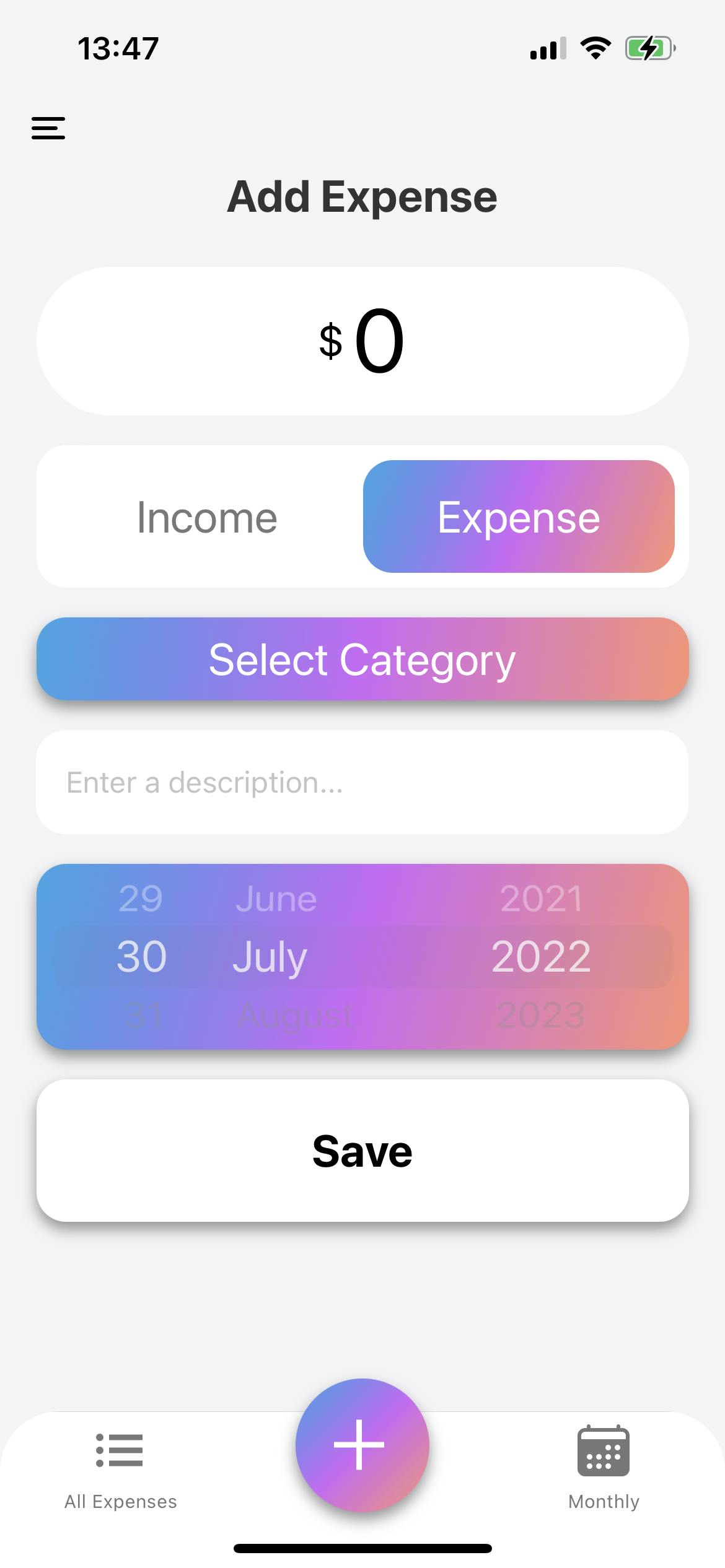Open the Monthly calendar icon
The image size is (725, 1568).
click(603, 1449)
